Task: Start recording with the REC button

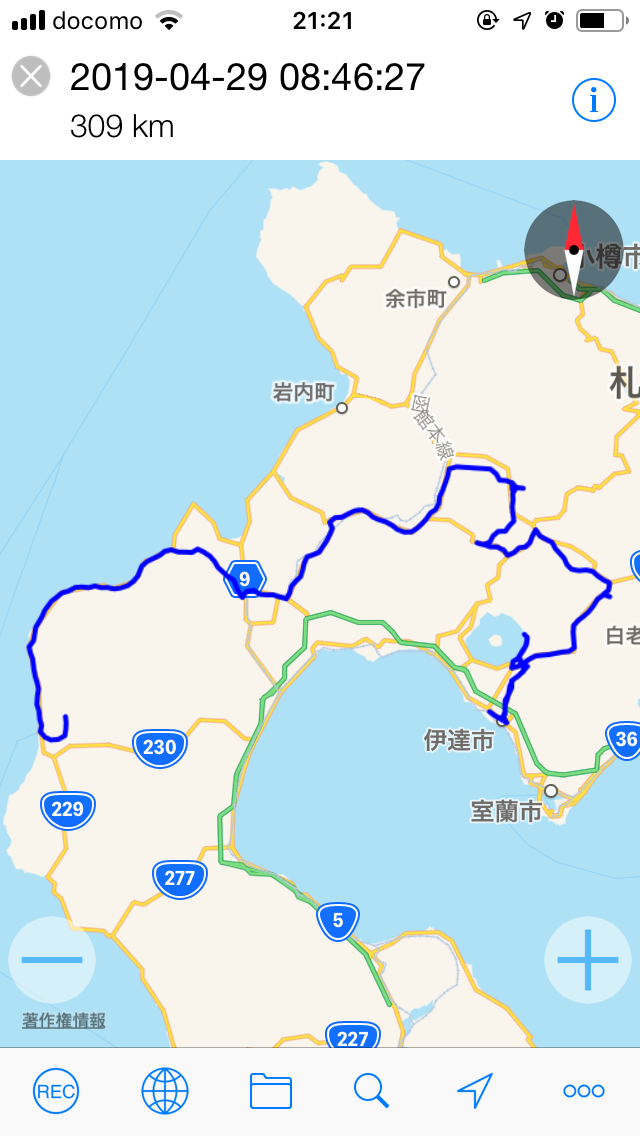Action: (55, 1091)
